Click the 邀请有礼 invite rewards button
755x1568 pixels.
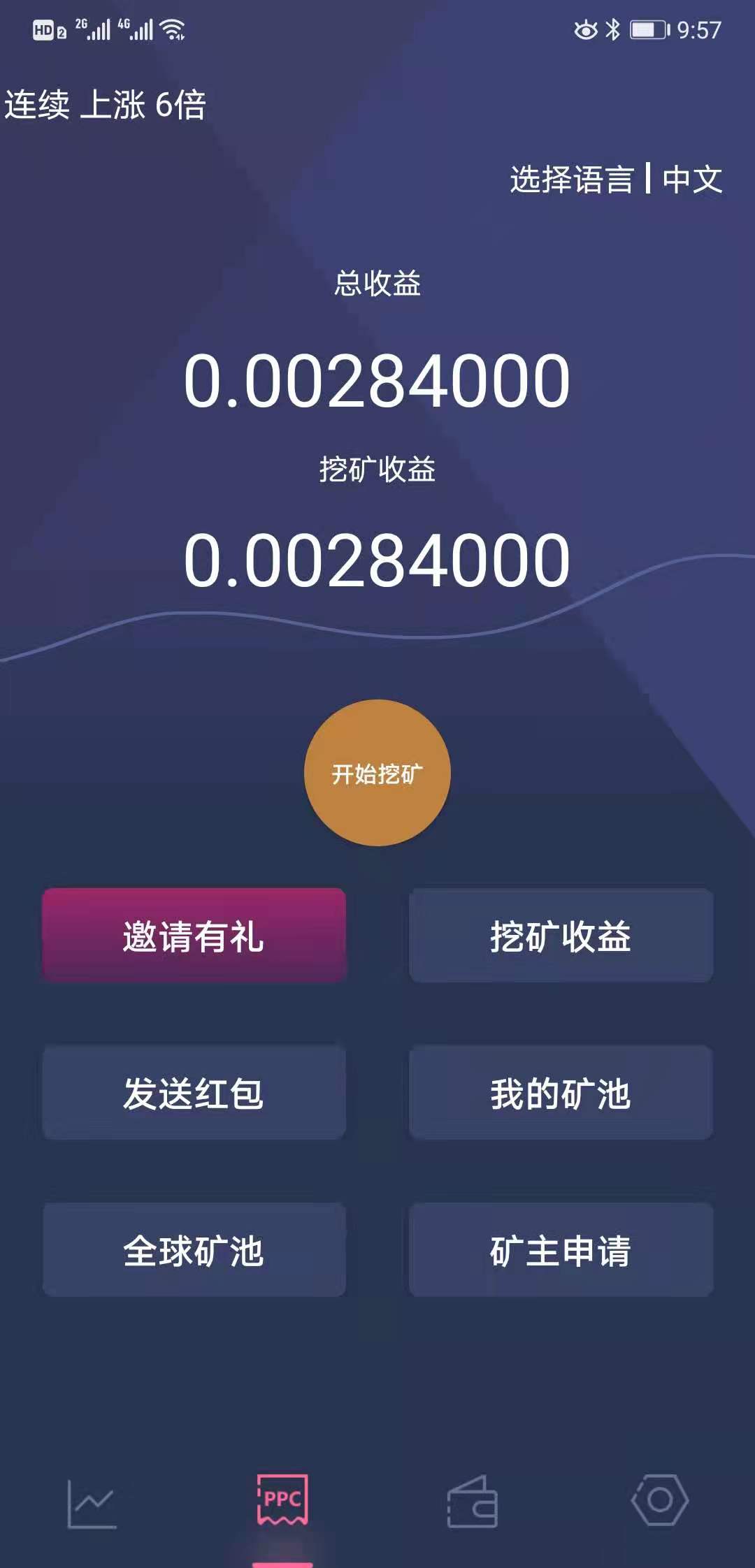click(194, 935)
